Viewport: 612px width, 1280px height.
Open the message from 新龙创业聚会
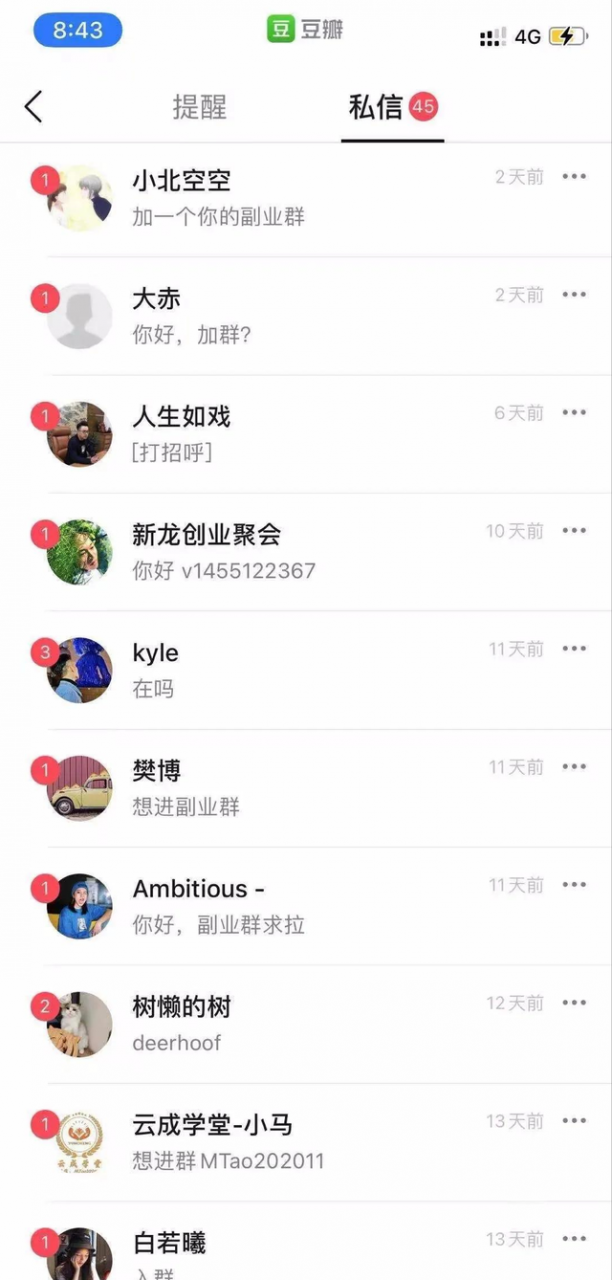tap(300, 552)
